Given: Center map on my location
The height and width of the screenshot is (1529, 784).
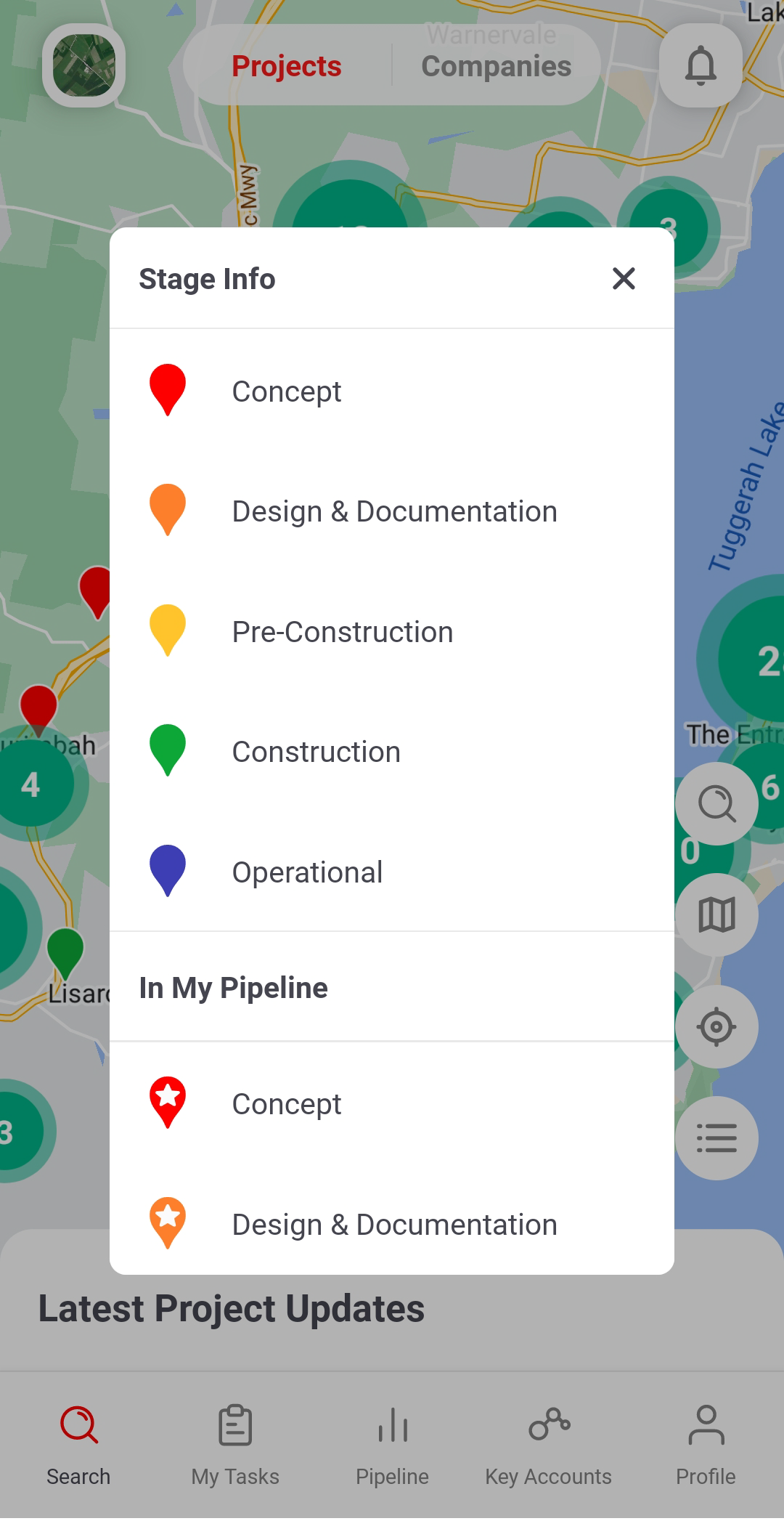Looking at the screenshot, I should (716, 1026).
